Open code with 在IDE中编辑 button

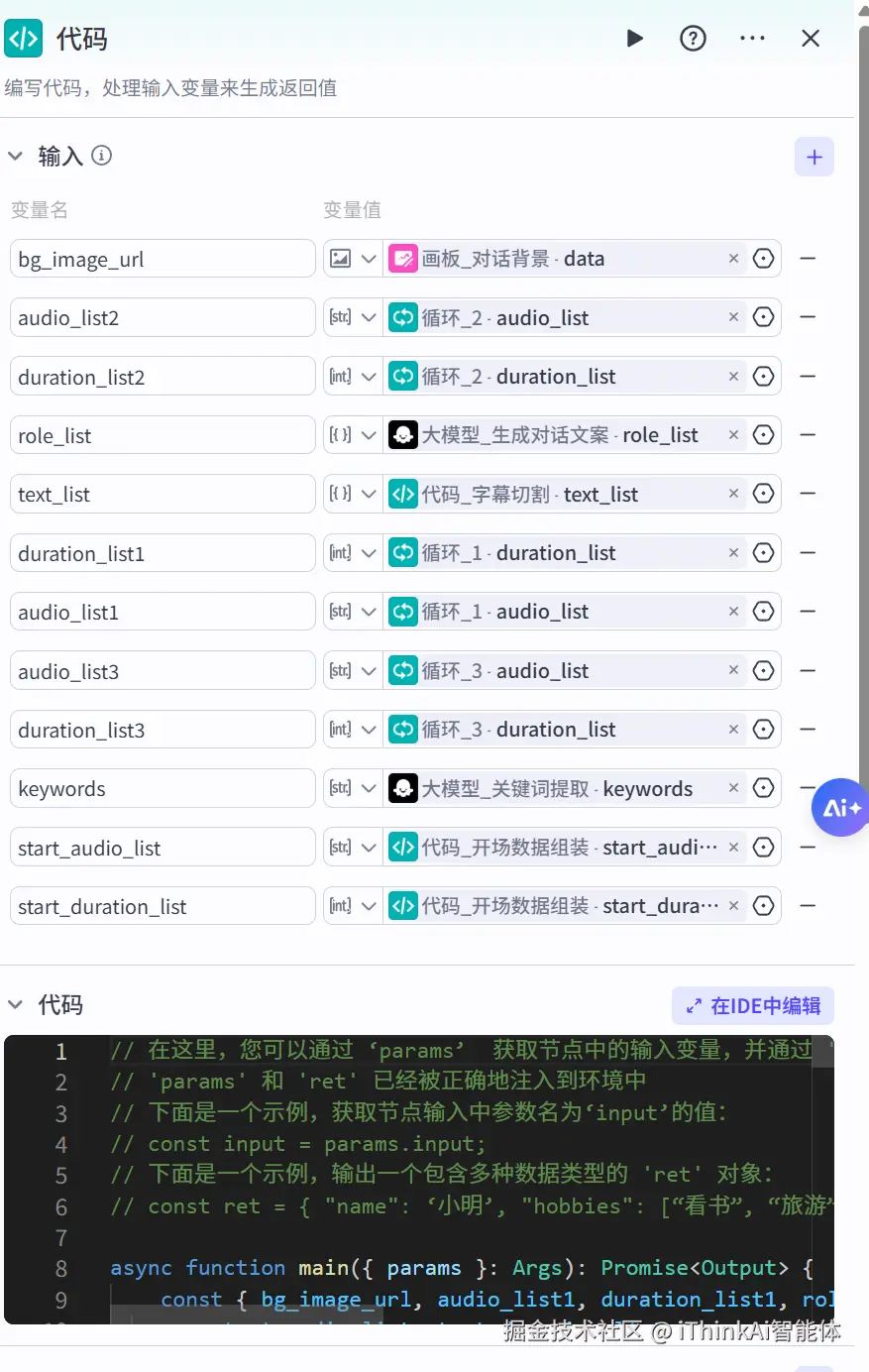pos(753,1005)
